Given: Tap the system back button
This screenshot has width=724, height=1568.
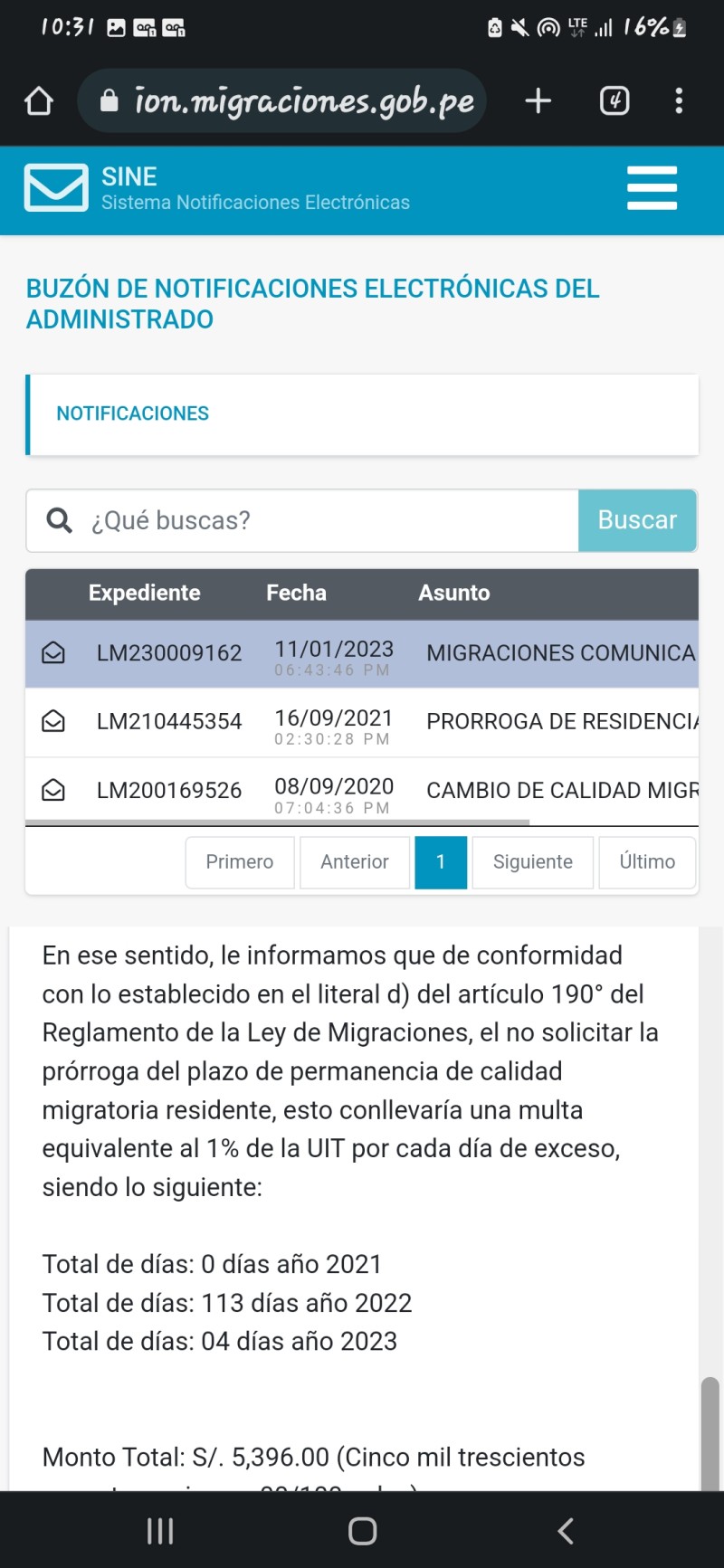Looking at the screenshot, I should pos(566,1531).
